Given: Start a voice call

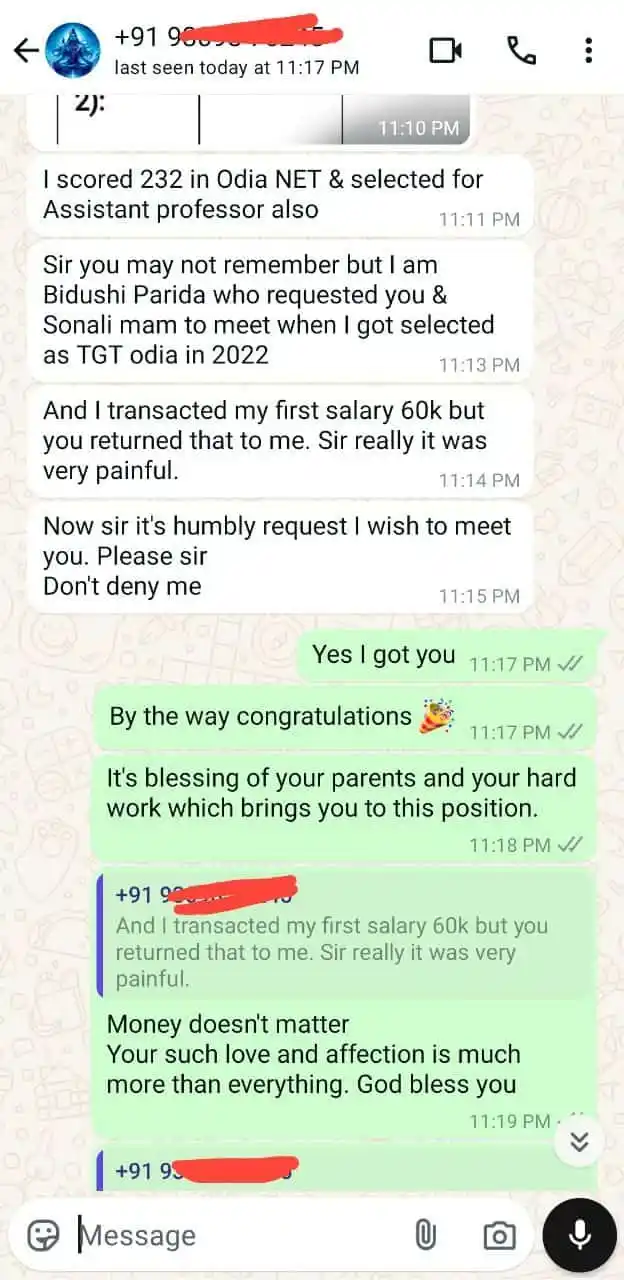Looking at the screenshot, I should (521, 50).
